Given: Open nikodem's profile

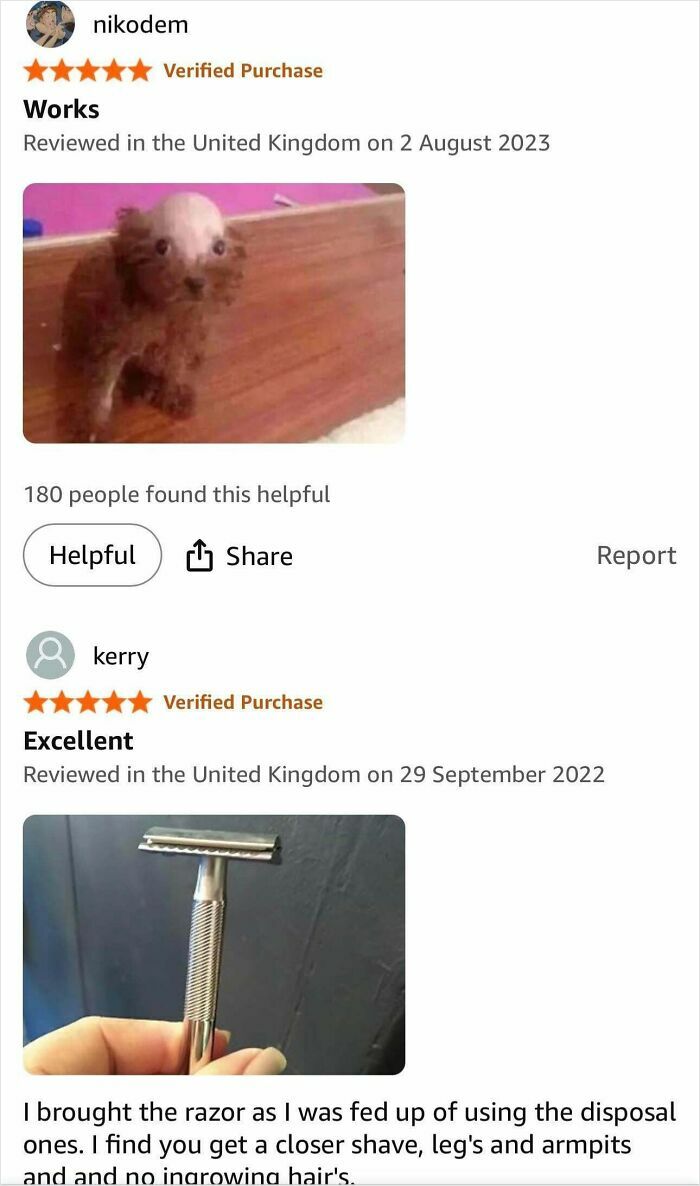Looking at the screenshot, I should click(x=139, y=25).
